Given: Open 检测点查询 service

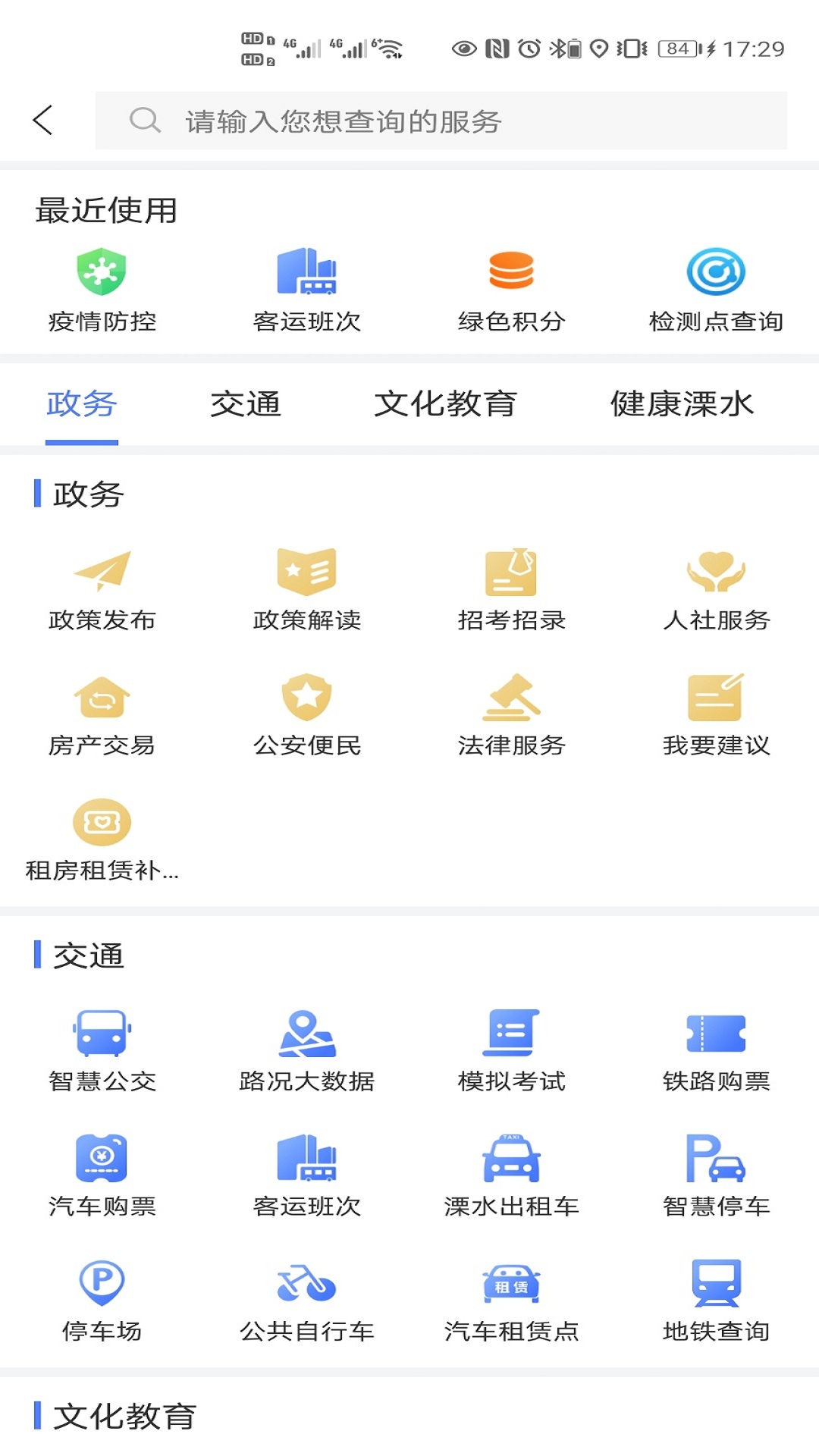Looking at the screenshot, I should tap(716, 289).
